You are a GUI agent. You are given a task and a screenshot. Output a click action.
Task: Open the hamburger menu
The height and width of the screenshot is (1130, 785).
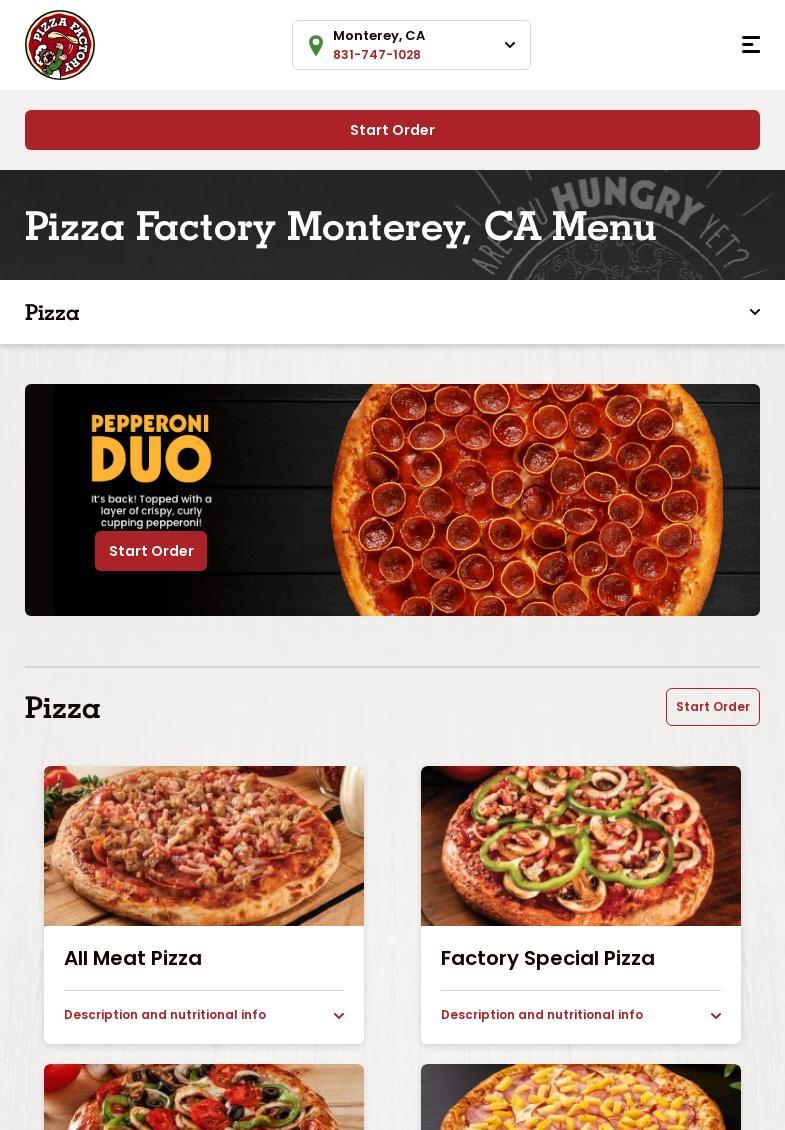750,45
